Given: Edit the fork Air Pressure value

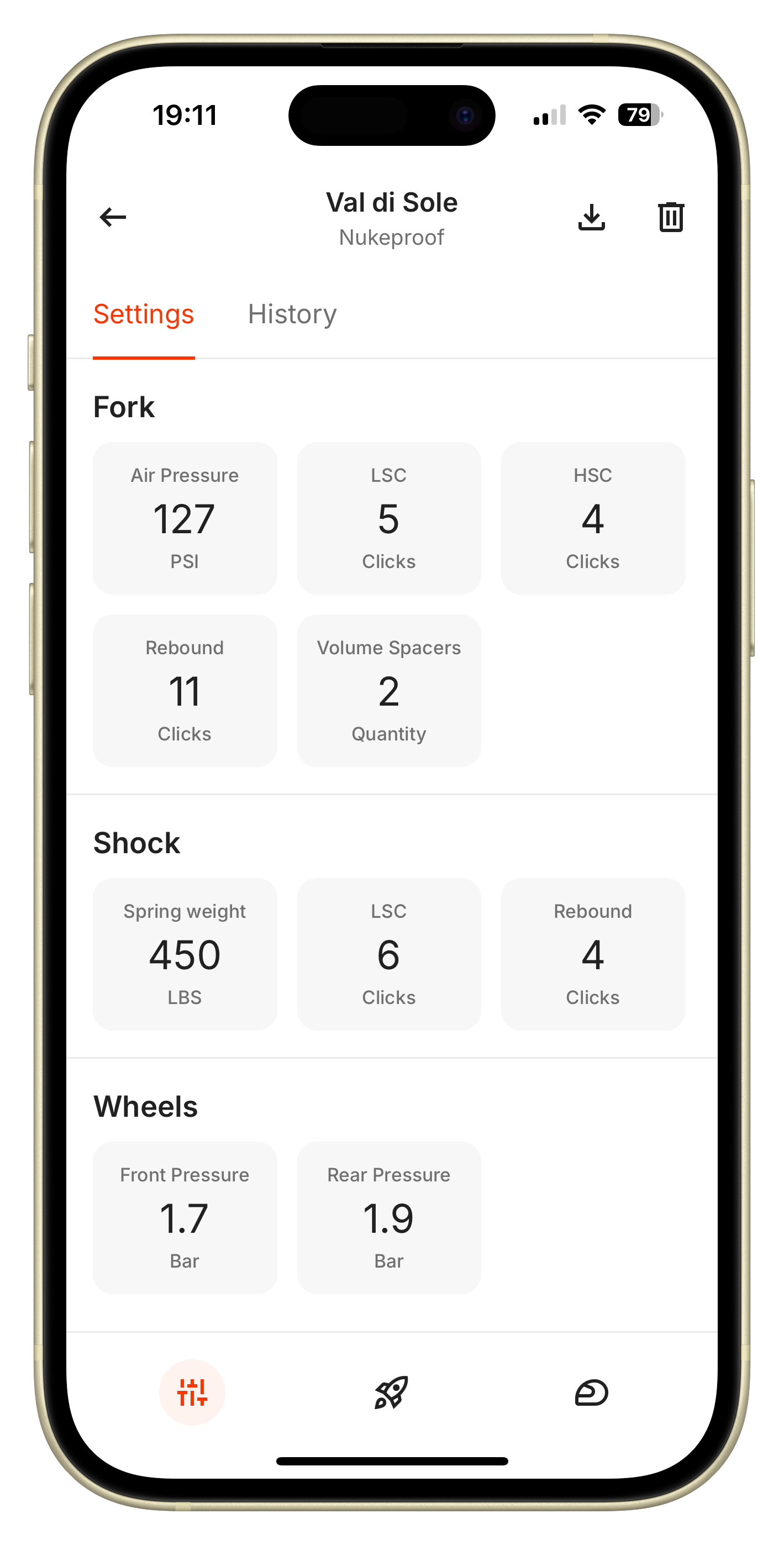Looking at the screenshot, I should [x=184, y=517].
